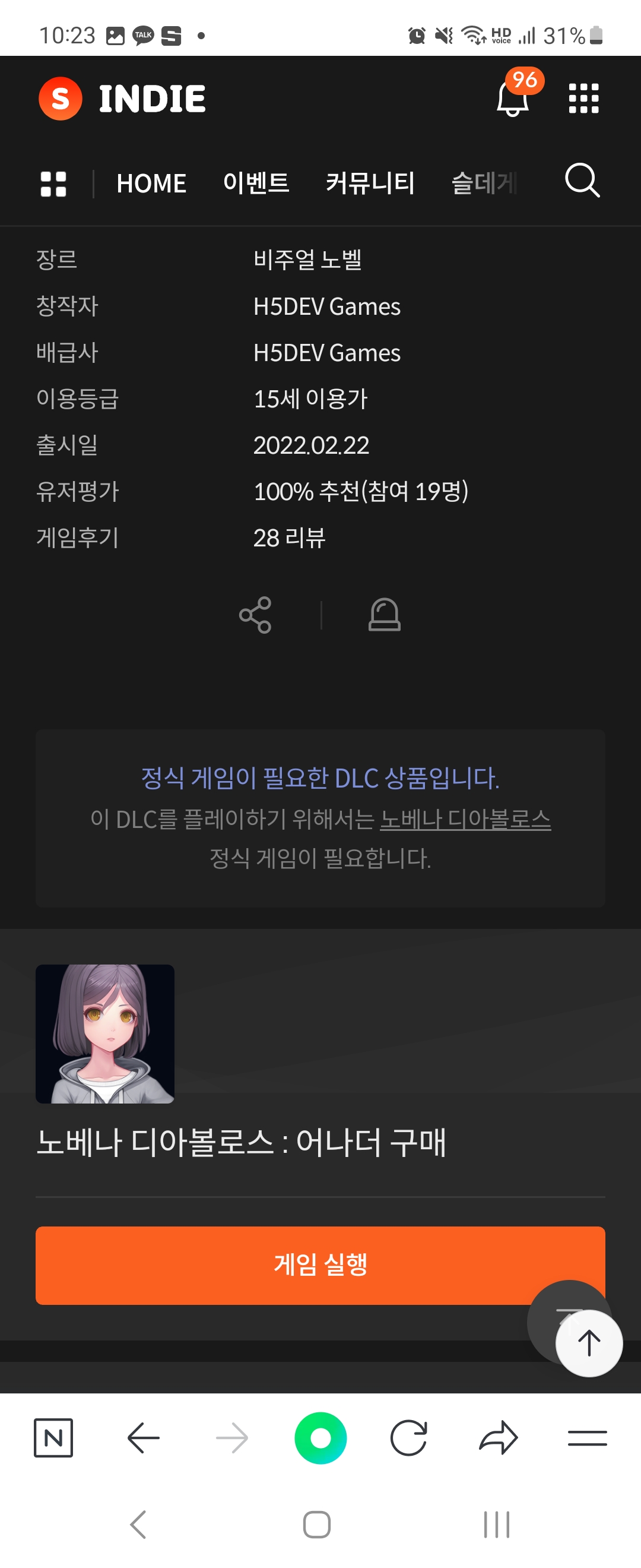Tap the green circle Naver button

pos(320,1438)
